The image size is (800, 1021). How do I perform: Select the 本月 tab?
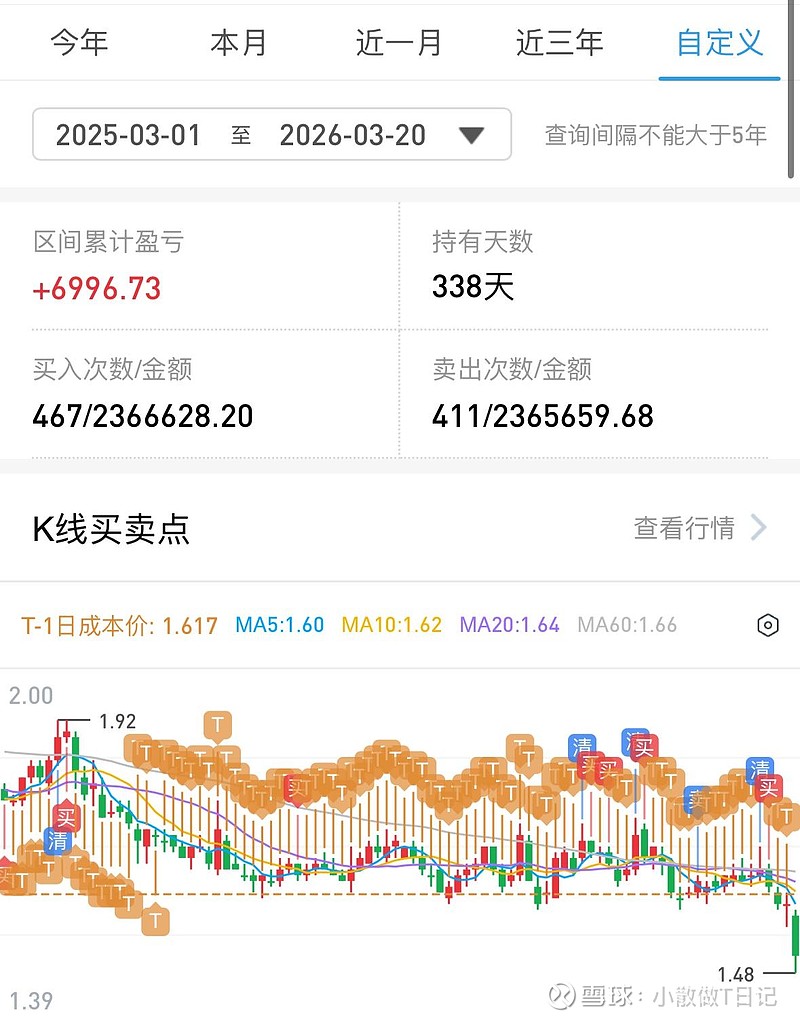239,43
